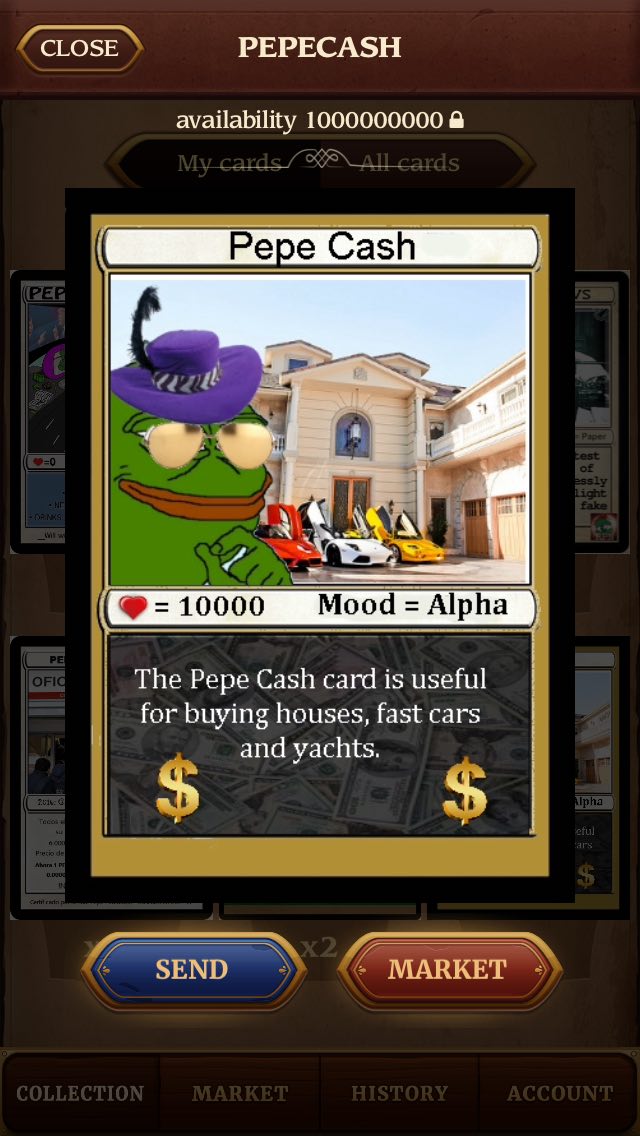
Task: Open the Account tab
Action: pyautogui.click(x=560, y=1093)
